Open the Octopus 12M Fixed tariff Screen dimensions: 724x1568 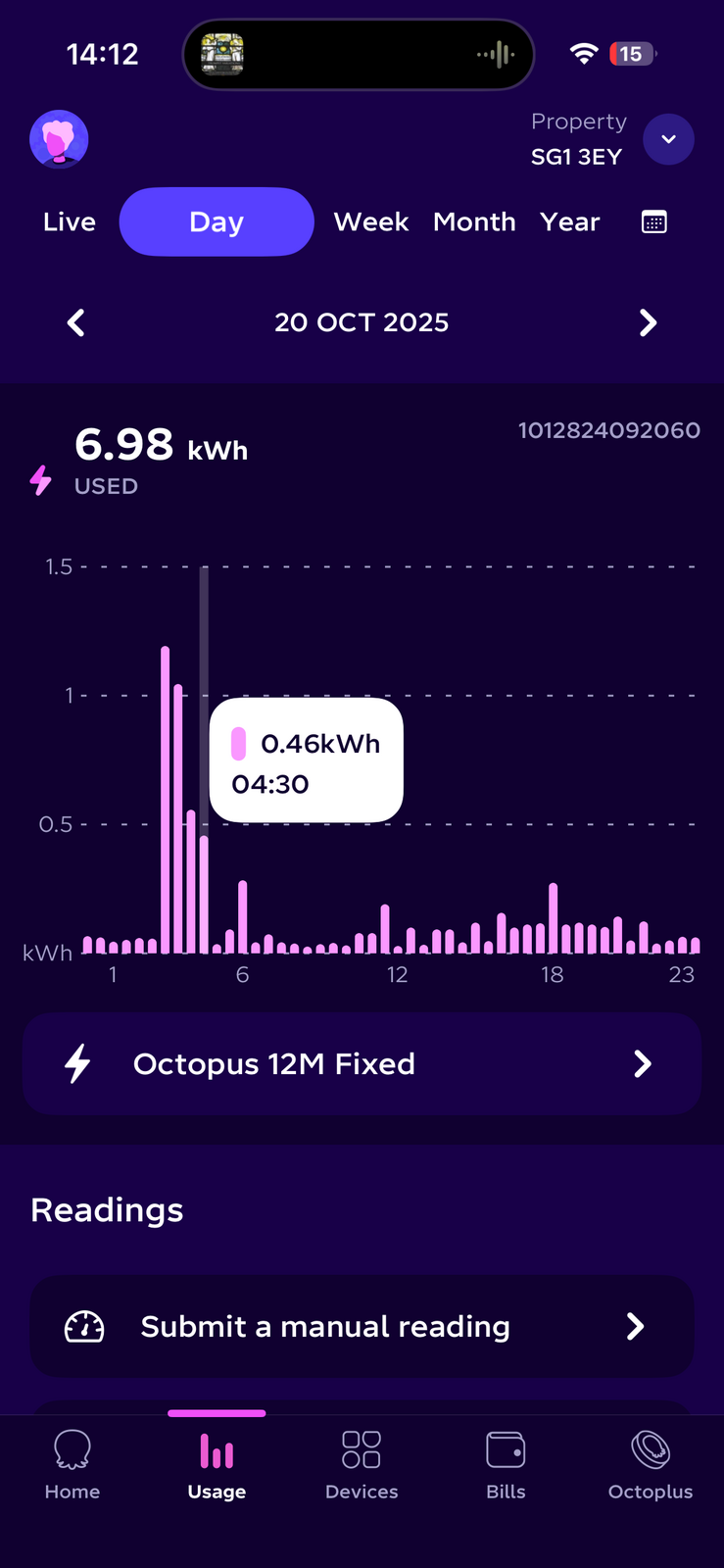(362, 1064)
